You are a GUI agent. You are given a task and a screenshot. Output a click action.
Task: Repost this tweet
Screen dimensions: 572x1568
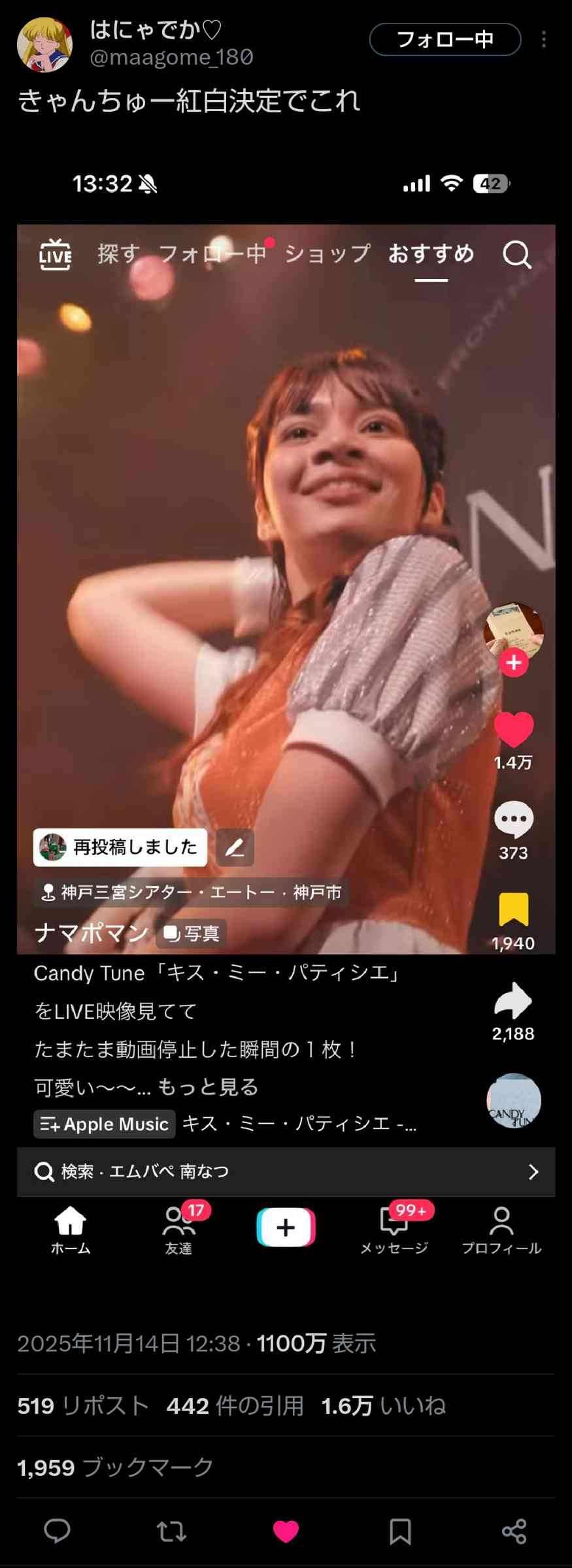(x=171, y=1531)
